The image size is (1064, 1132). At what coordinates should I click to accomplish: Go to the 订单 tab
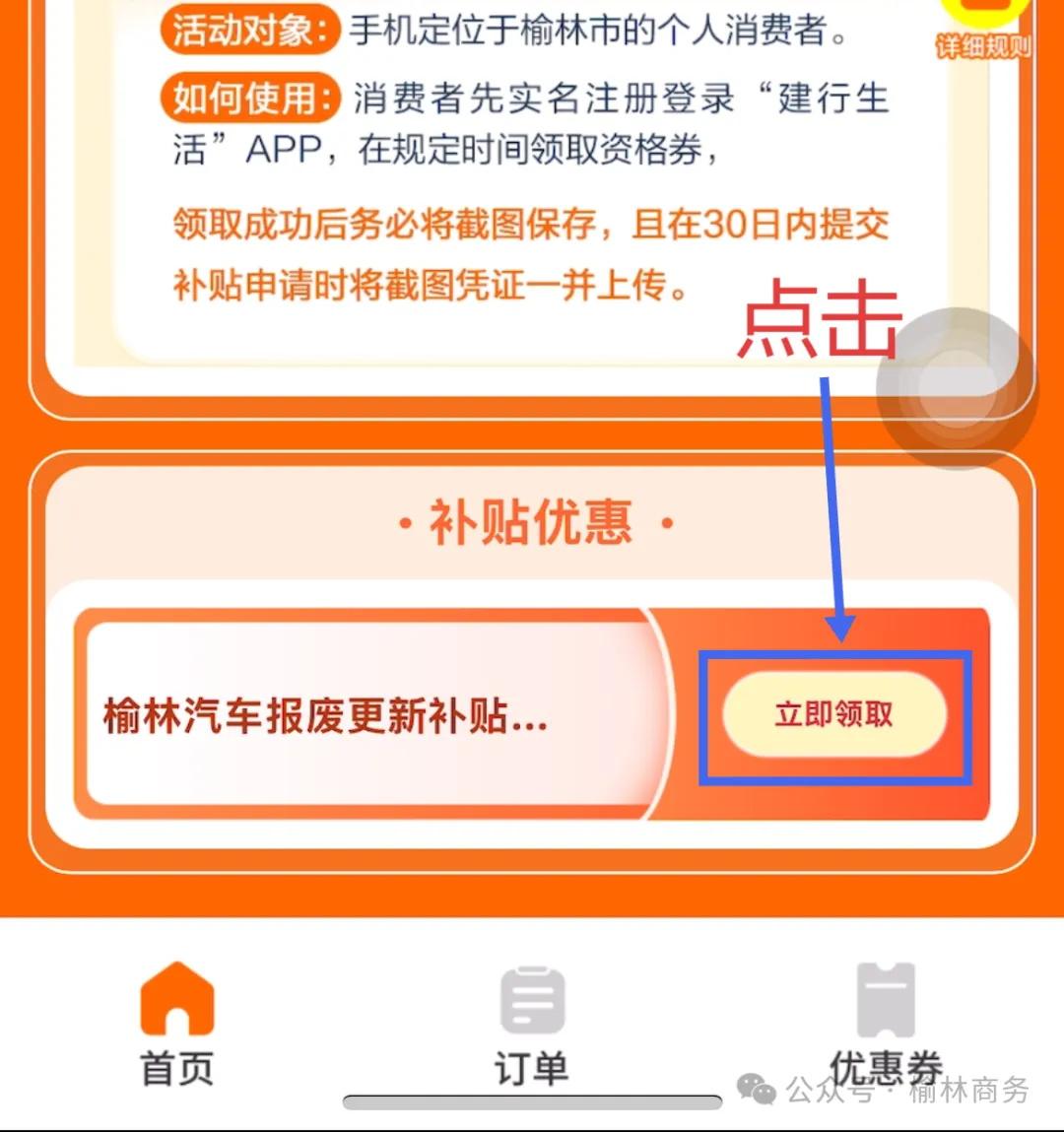click(x=532, y=1025)
